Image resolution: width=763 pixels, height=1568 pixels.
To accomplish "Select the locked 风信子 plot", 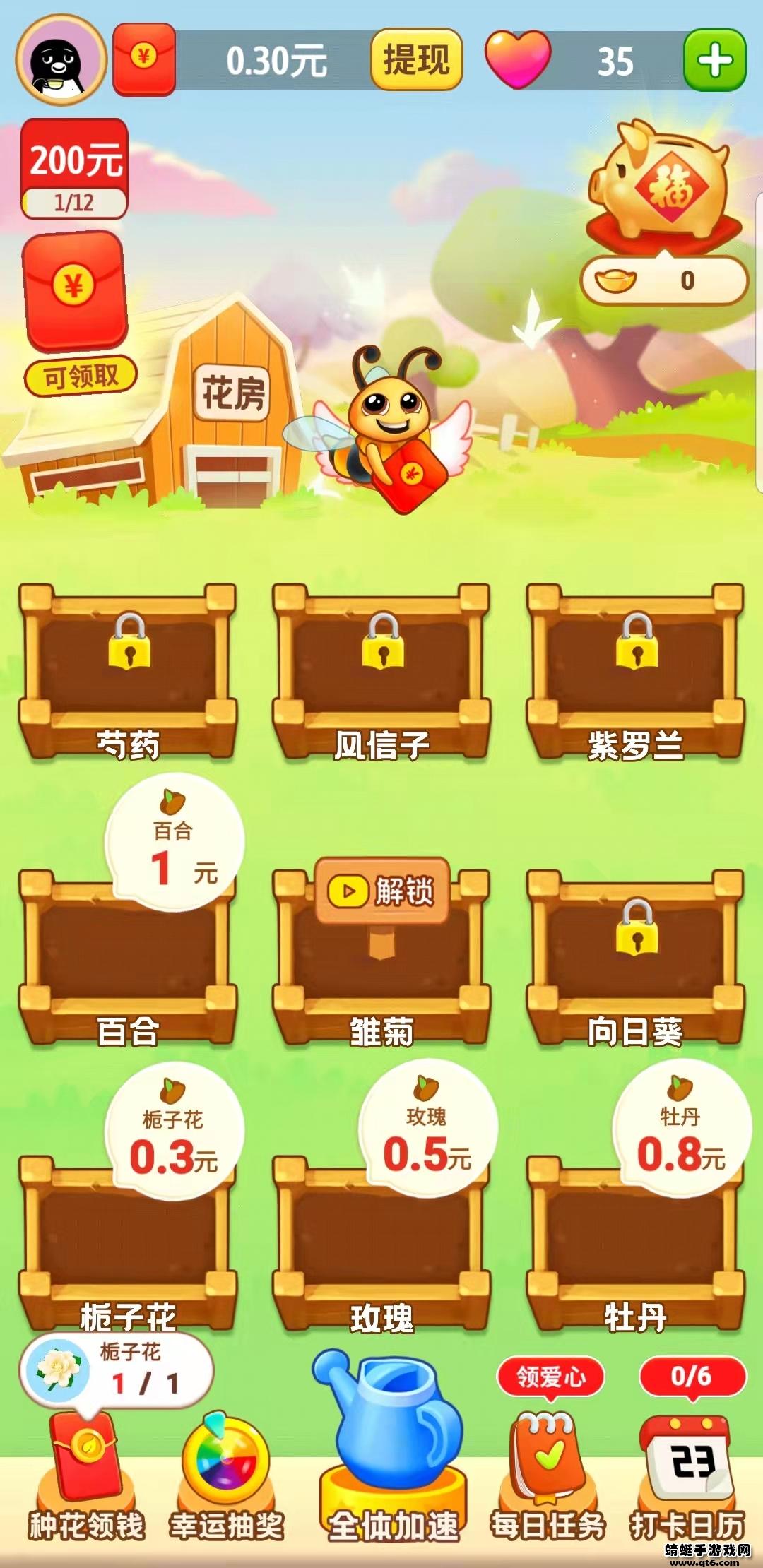I will tap(381, 671).
